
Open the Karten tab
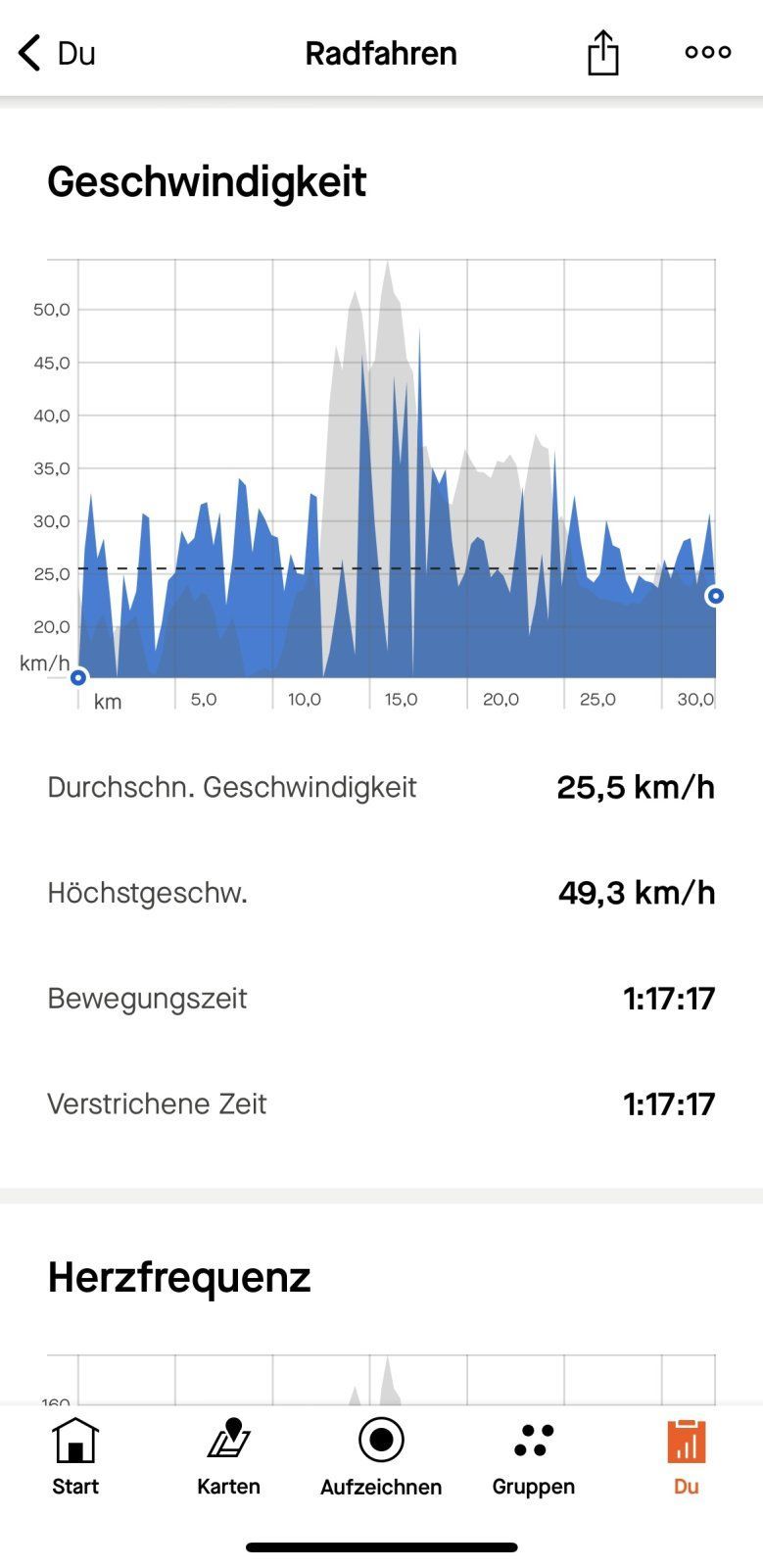point(228,1456)
